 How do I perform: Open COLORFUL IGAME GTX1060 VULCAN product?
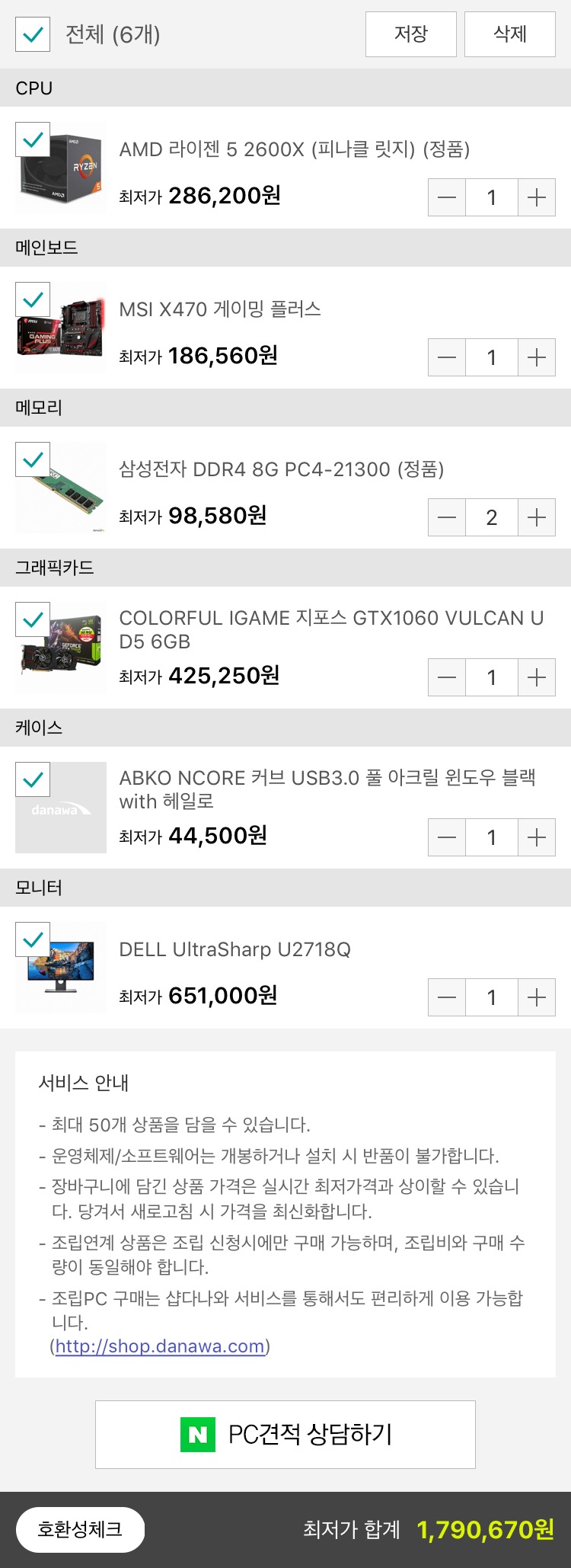(x=332, y=629)
